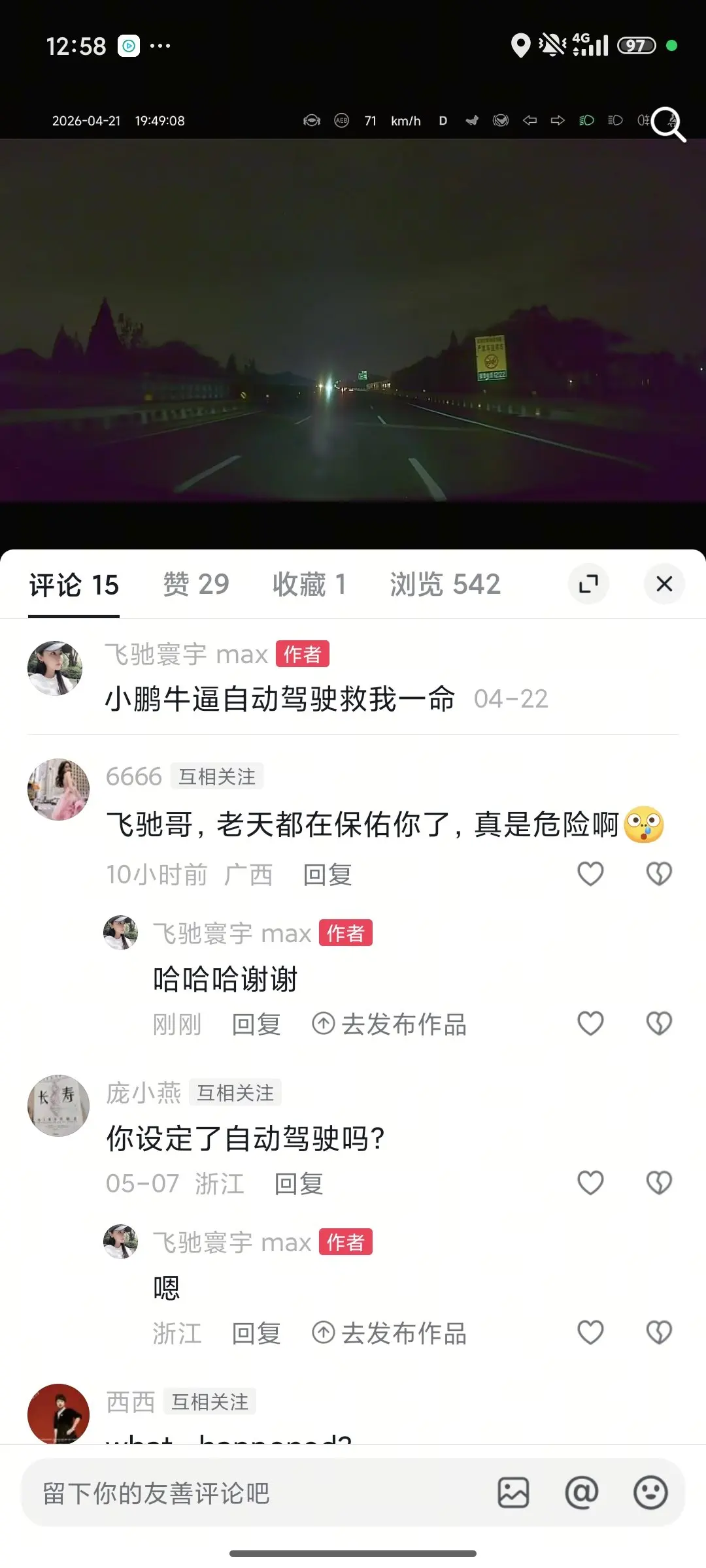Reply to 6666's comment
This screenshot has width=706, height=1568.
(x=328, y=874)
